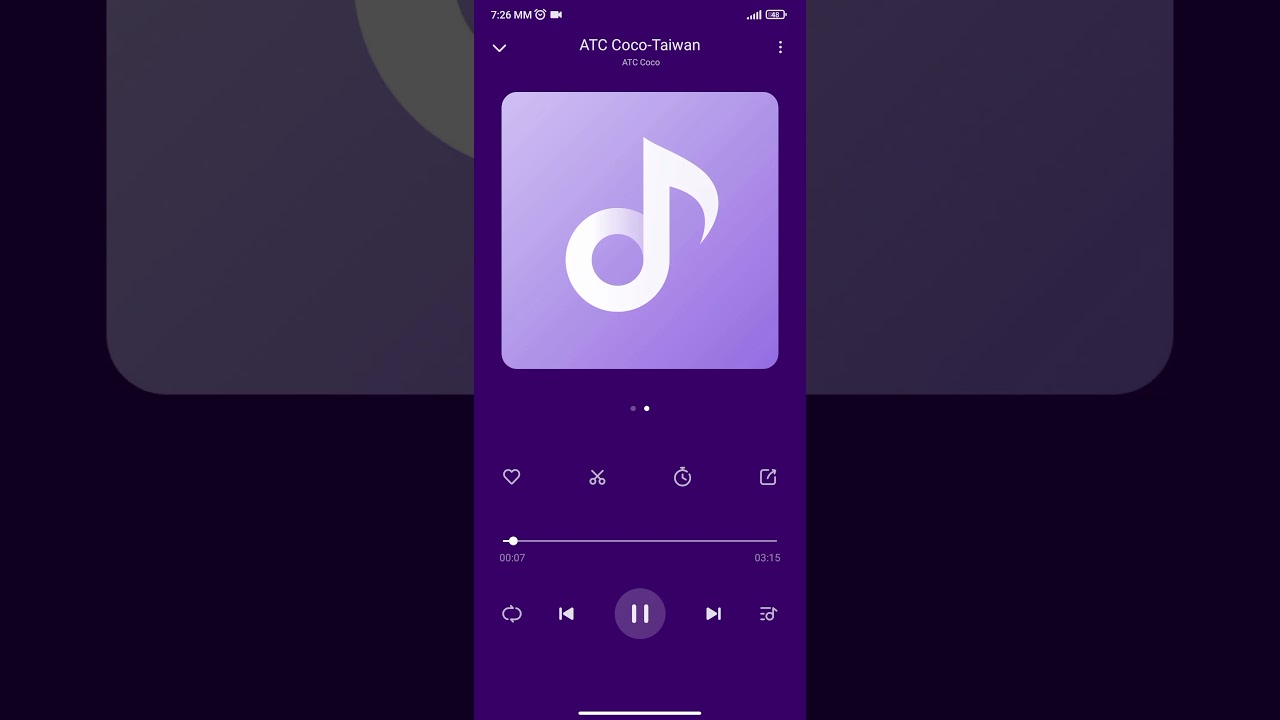Share the current song
Viewport: 1280px width, 720px height.
click(x=768, y=477)
